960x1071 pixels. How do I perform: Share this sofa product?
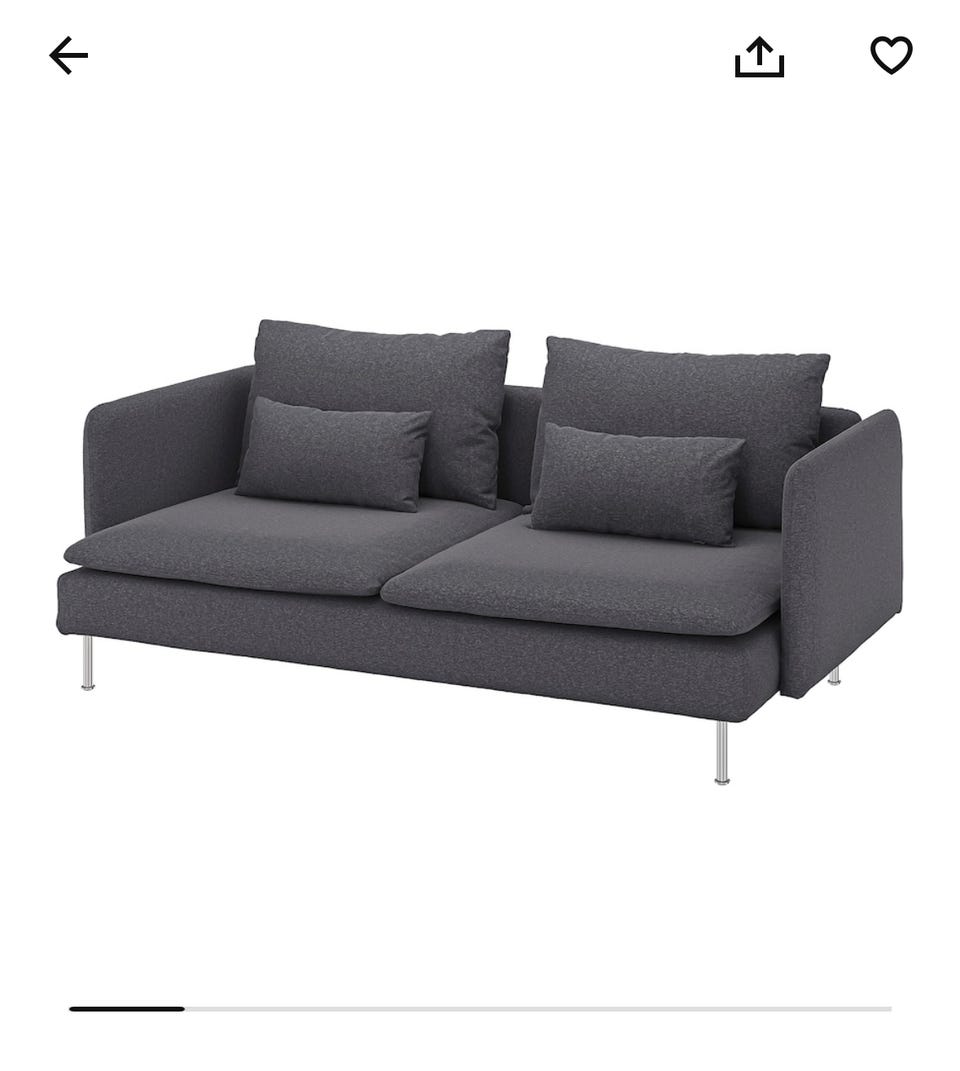point(759,57)
